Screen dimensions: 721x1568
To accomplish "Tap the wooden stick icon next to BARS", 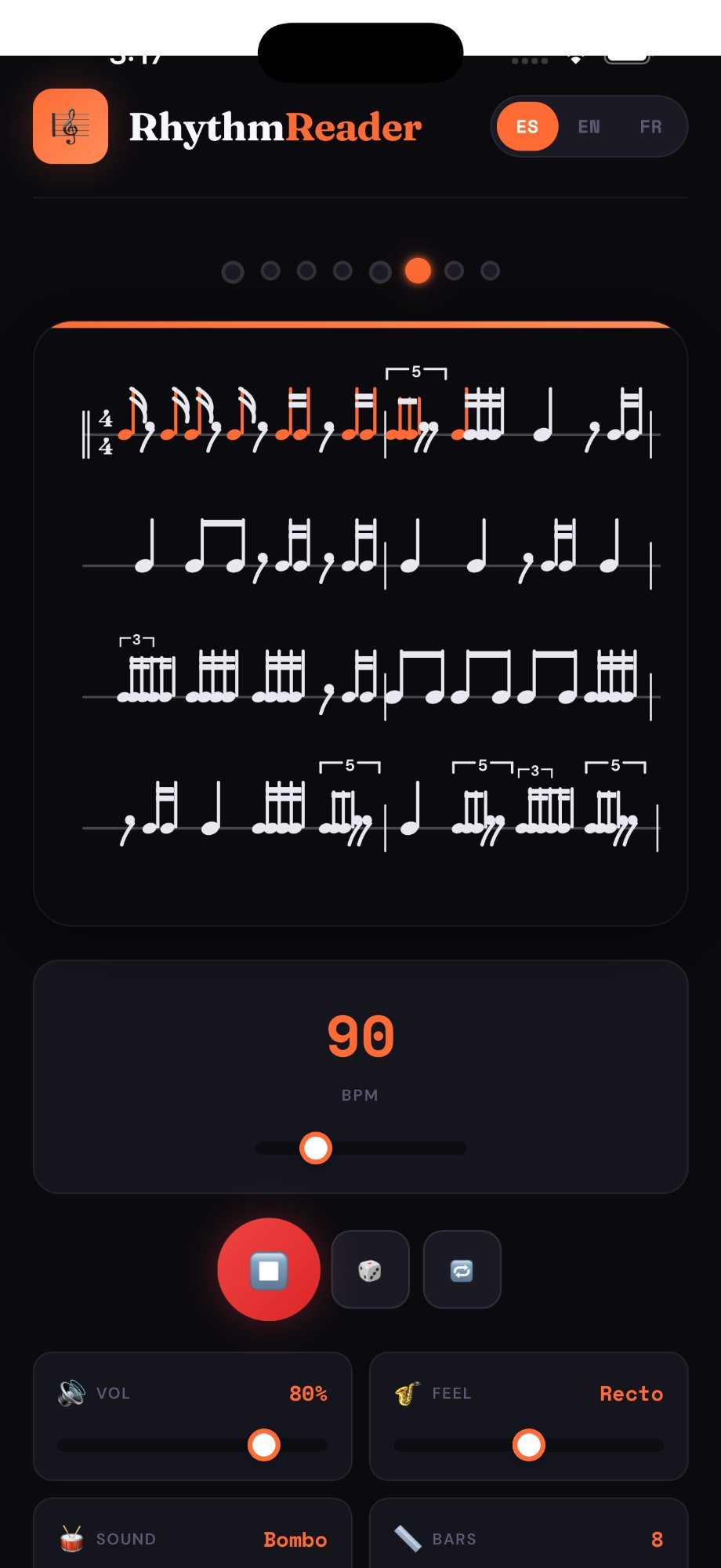I will [x=406, y=1538].
